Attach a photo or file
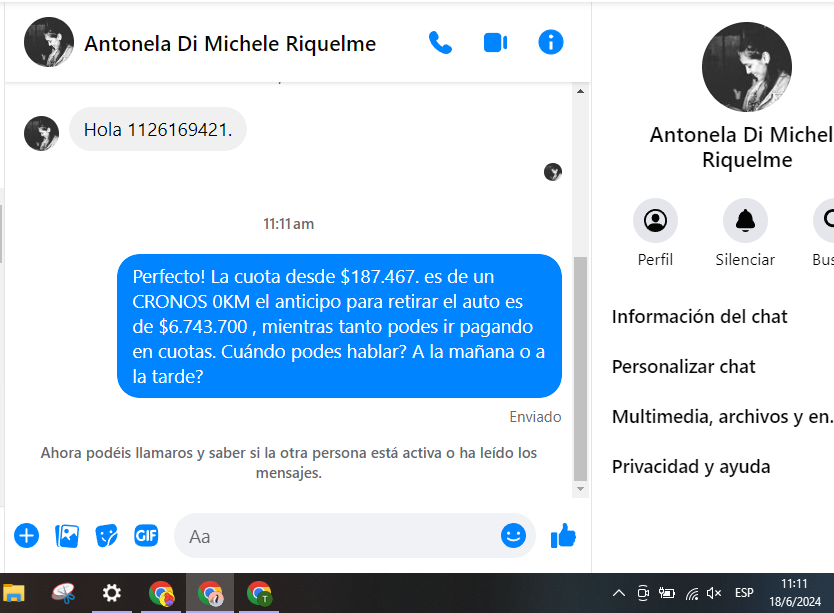The height and width of the screenshot is (613, 834). click(x=67, y=536)
